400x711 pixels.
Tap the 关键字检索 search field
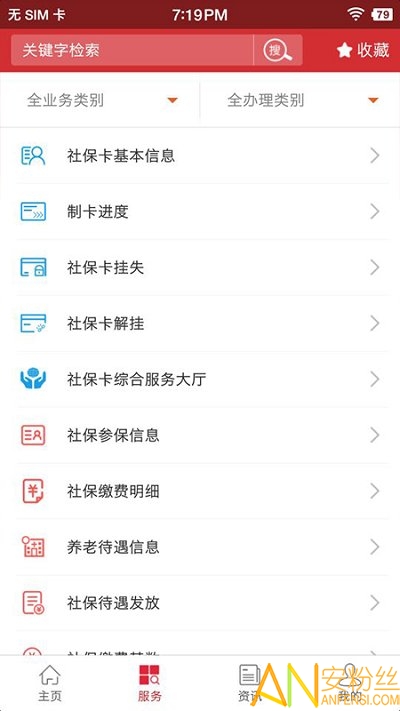[x=132, y=50]
